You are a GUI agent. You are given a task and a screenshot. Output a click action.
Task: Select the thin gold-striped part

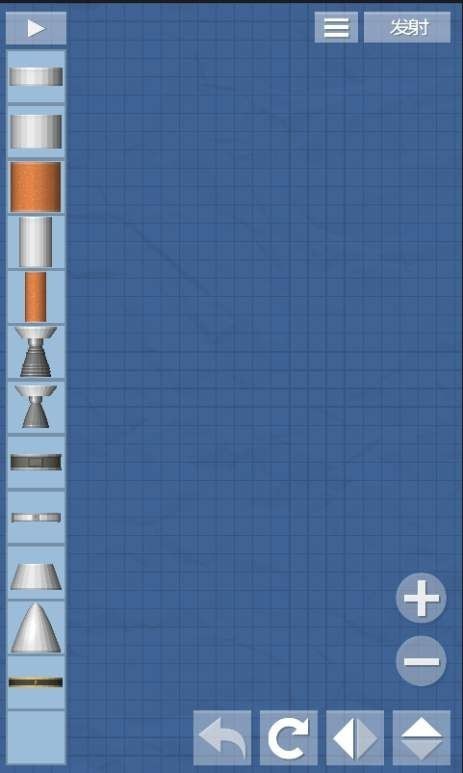36,682
